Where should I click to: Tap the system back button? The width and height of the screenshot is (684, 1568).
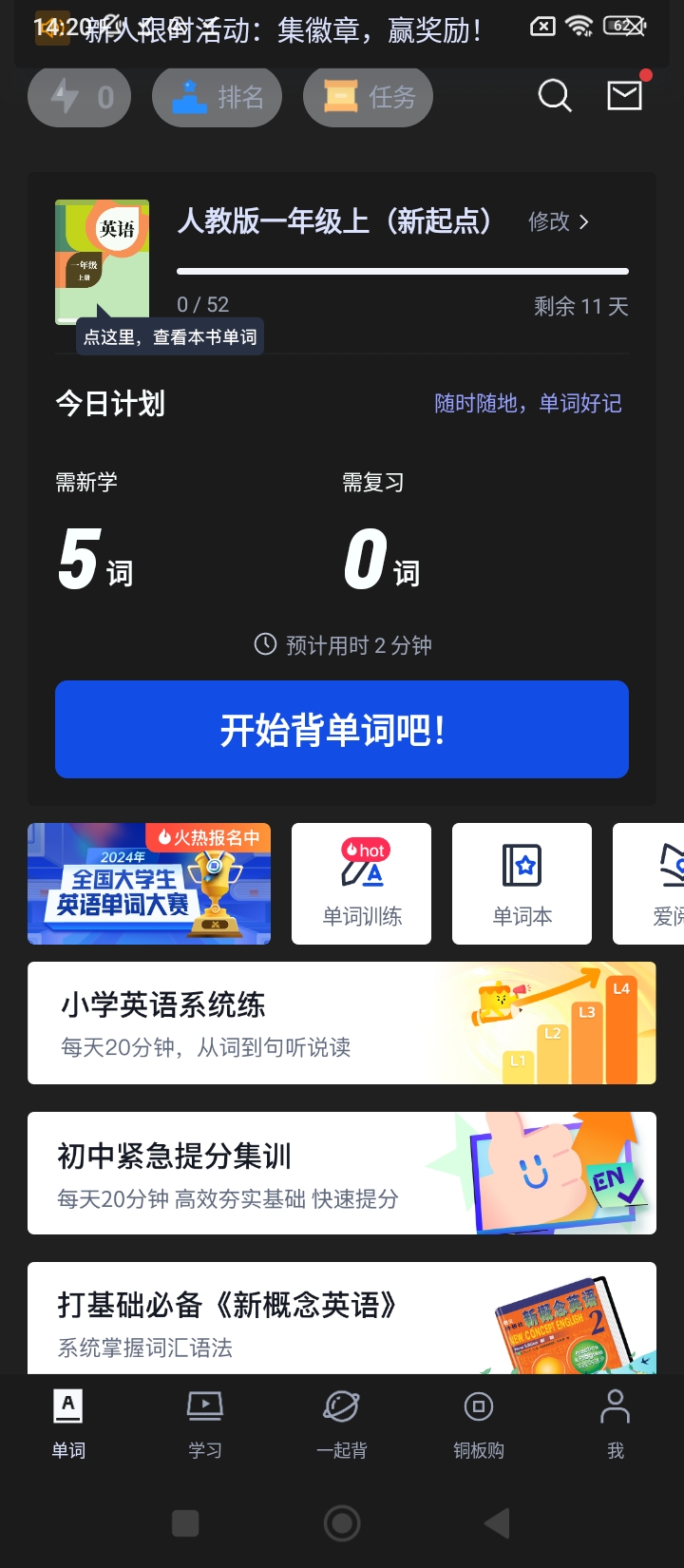click(x=497, y=1523)
